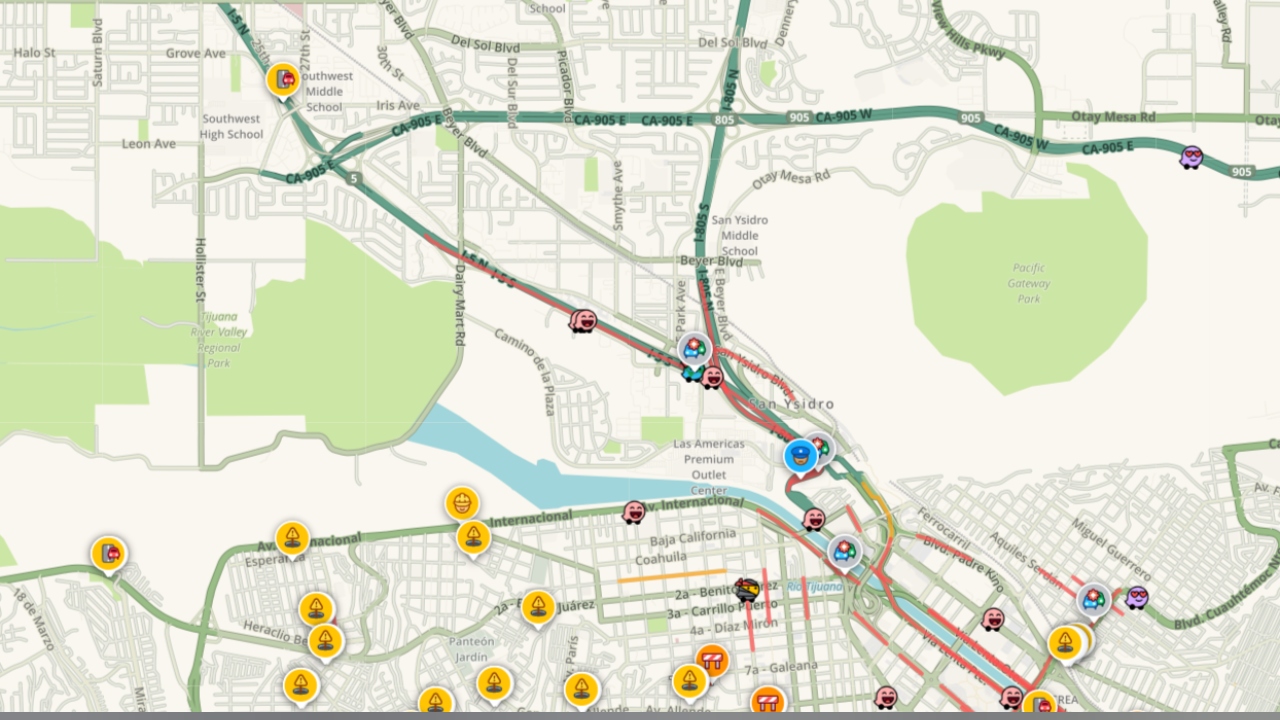Select the purple Wazer on CA-905 E
This screenshot has width=1280, height=720.
click(x=1190, y=157)
